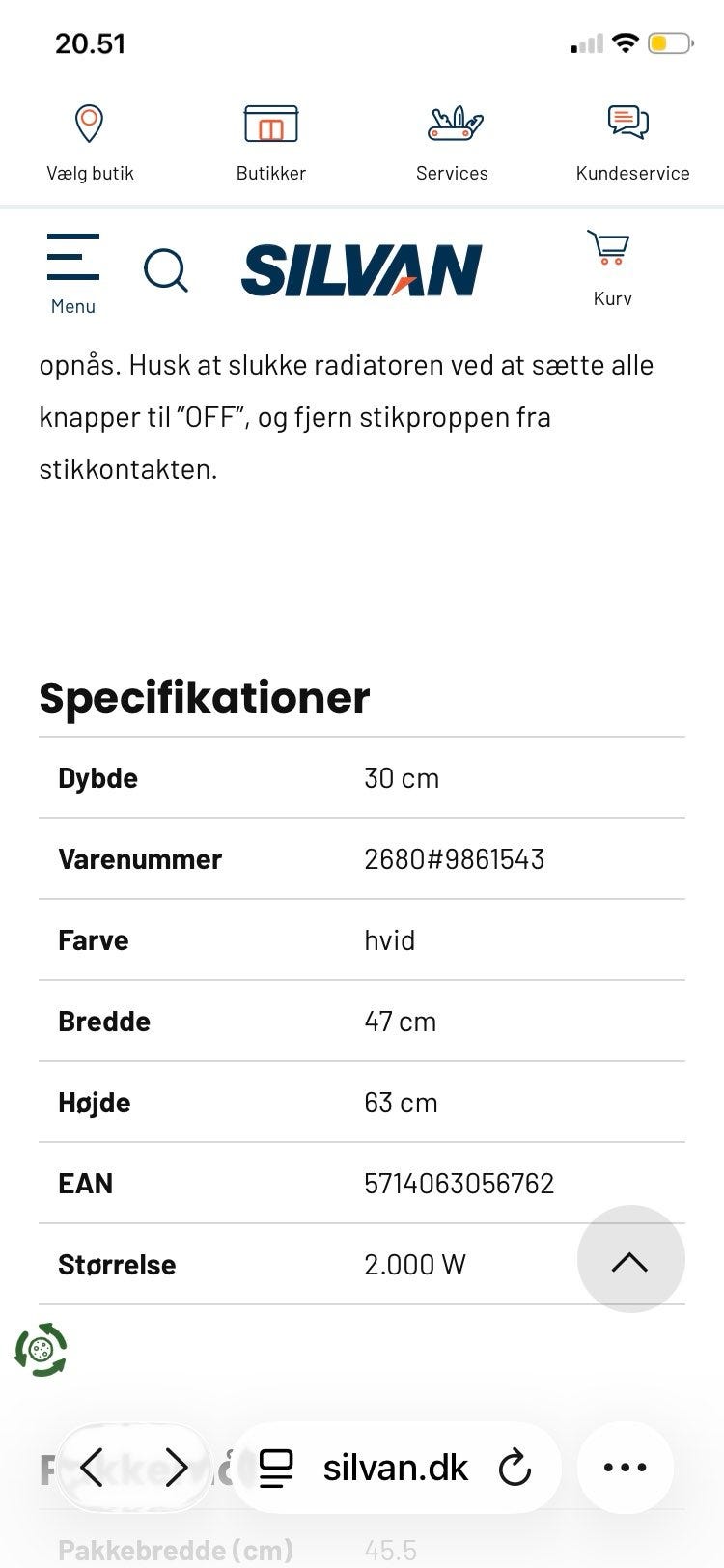
Task: Tap the clock showing 20.51
Action: coord(92,42)
